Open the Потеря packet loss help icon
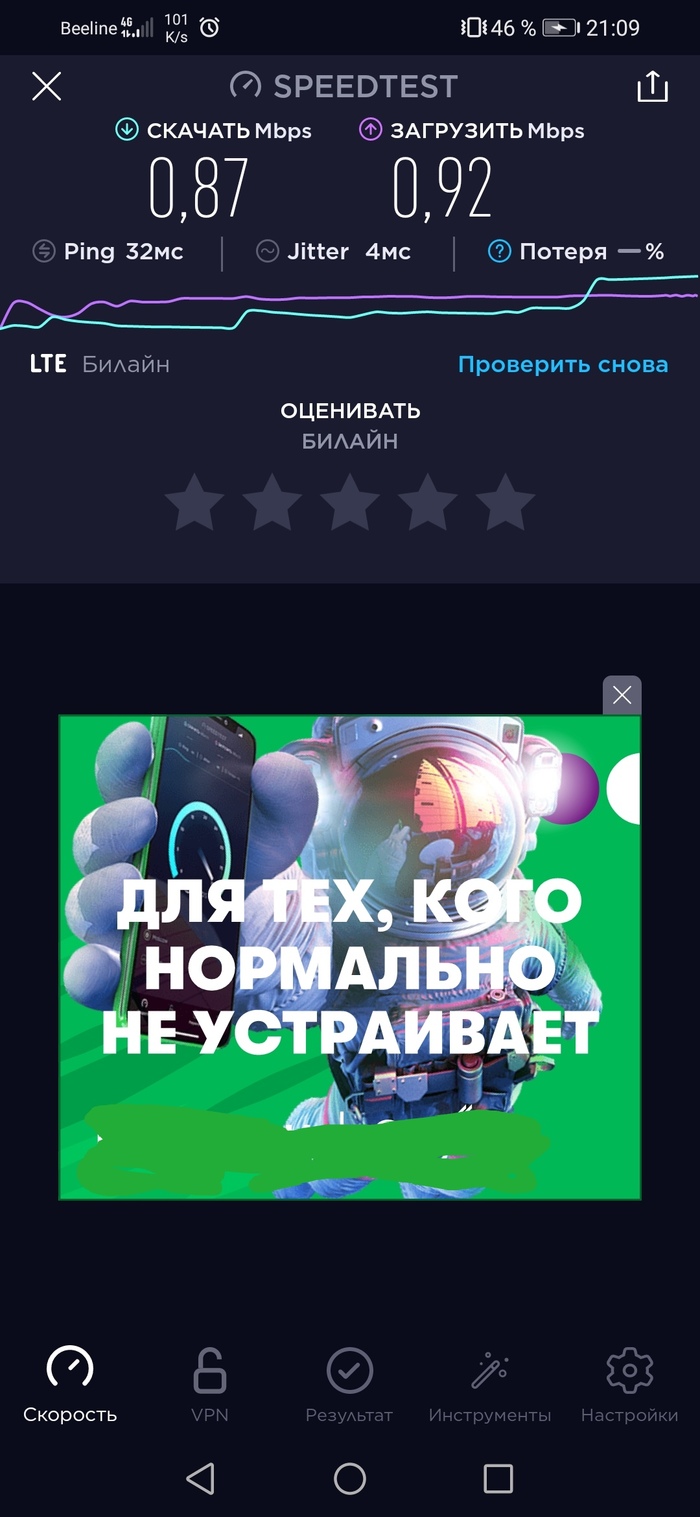This screenshot has width=700, height=1517. tap(499, 252)
